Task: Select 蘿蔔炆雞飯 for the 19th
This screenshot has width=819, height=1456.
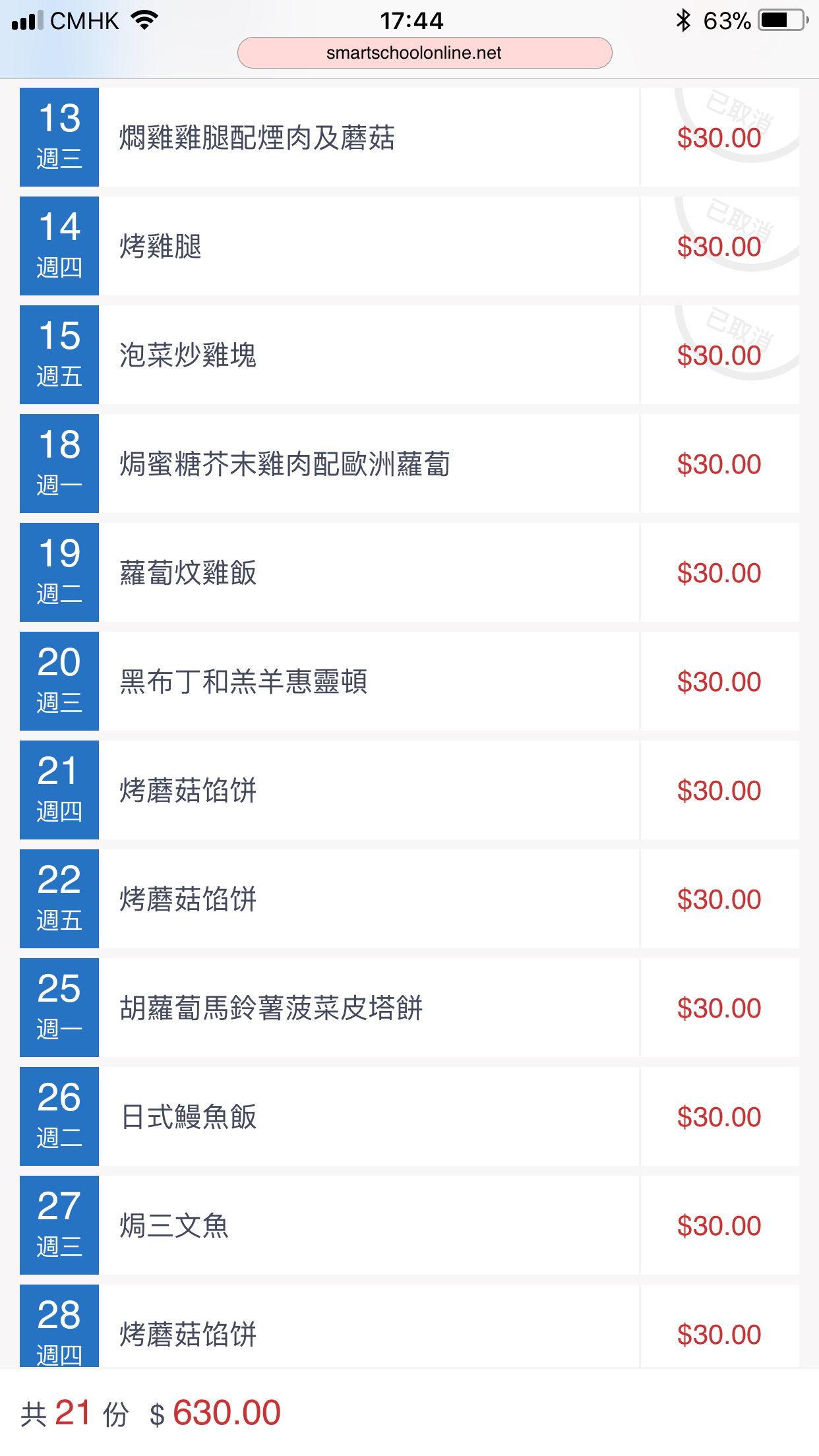Action: click(x=409, y=572)
